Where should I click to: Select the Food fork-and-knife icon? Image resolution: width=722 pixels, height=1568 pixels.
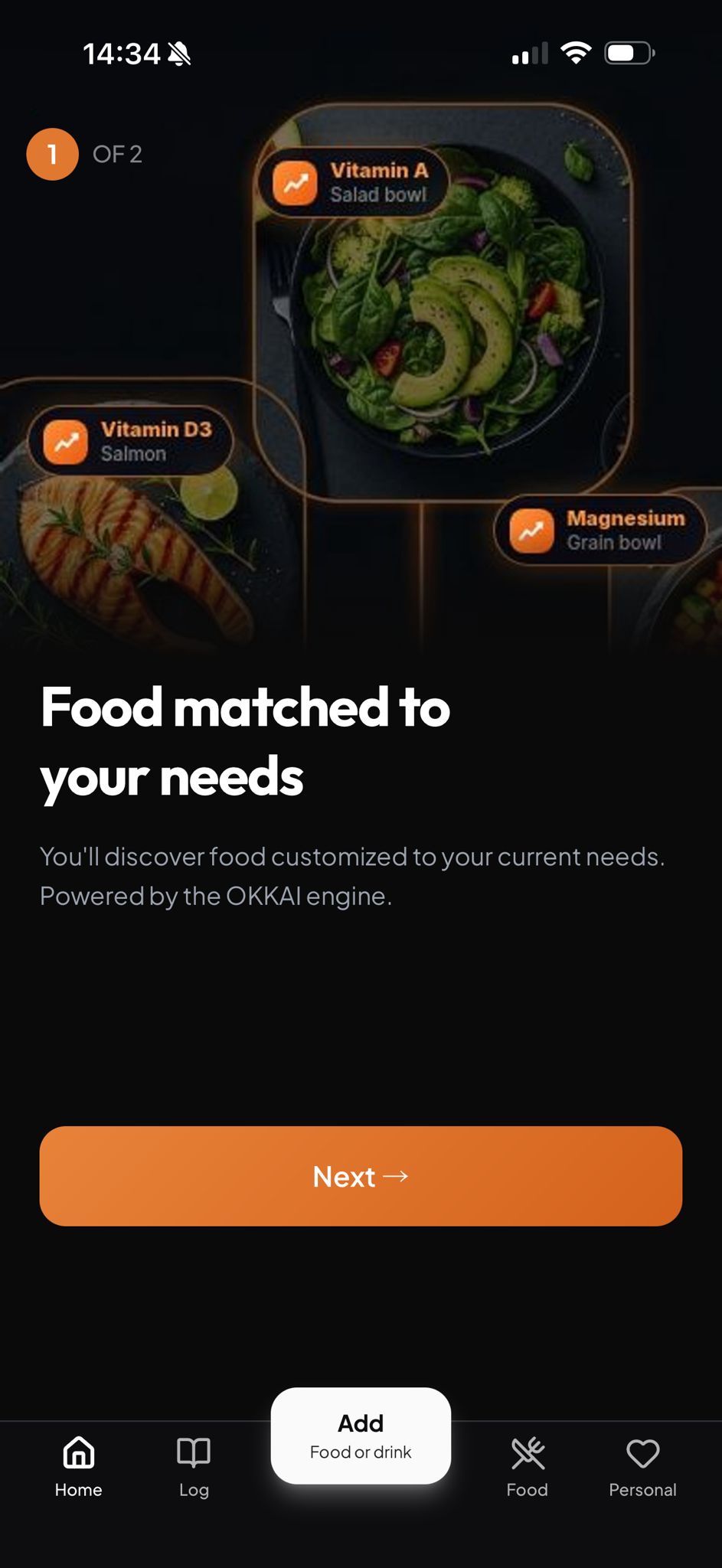527,1451
